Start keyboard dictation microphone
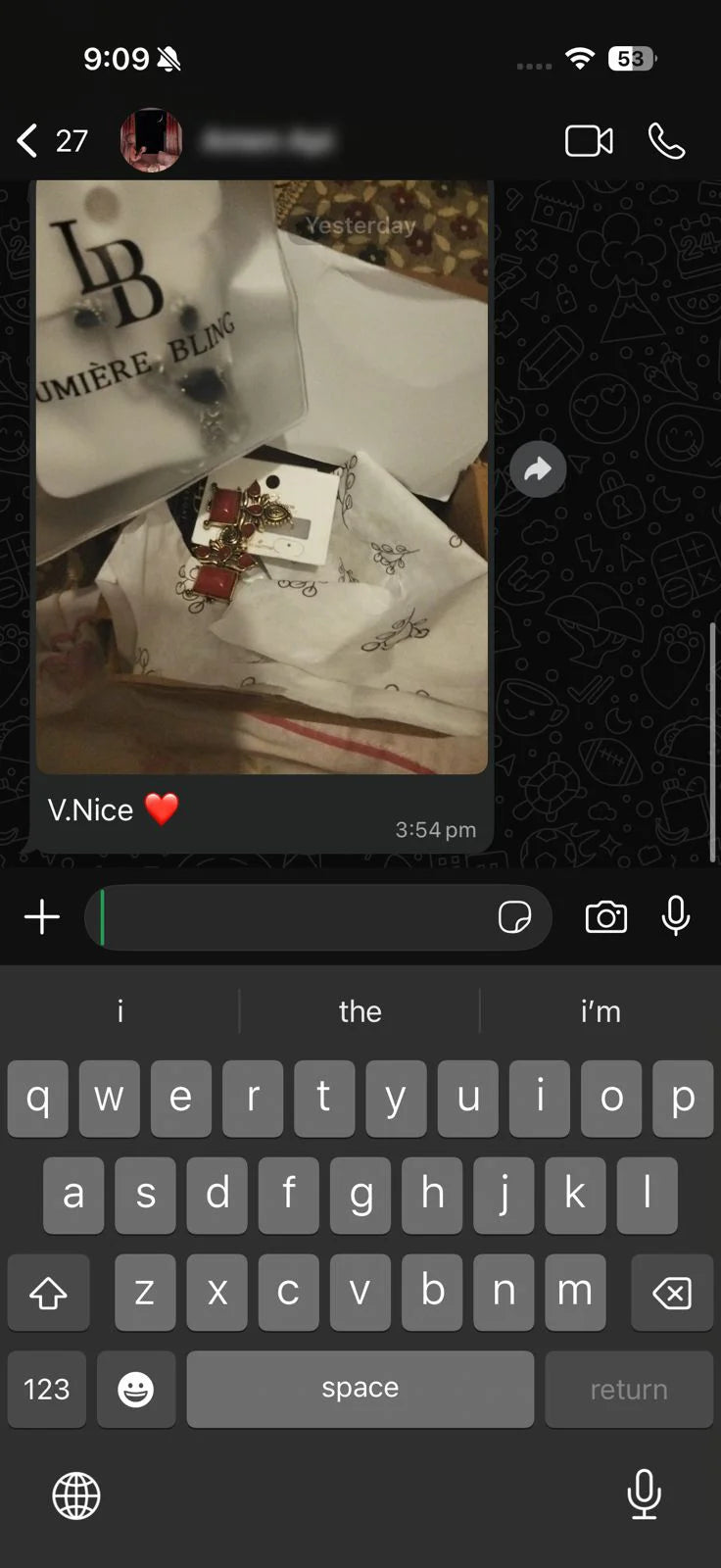Viewport: 721px width, 1568px height. pyautogui.click(x=644, y=1494)
